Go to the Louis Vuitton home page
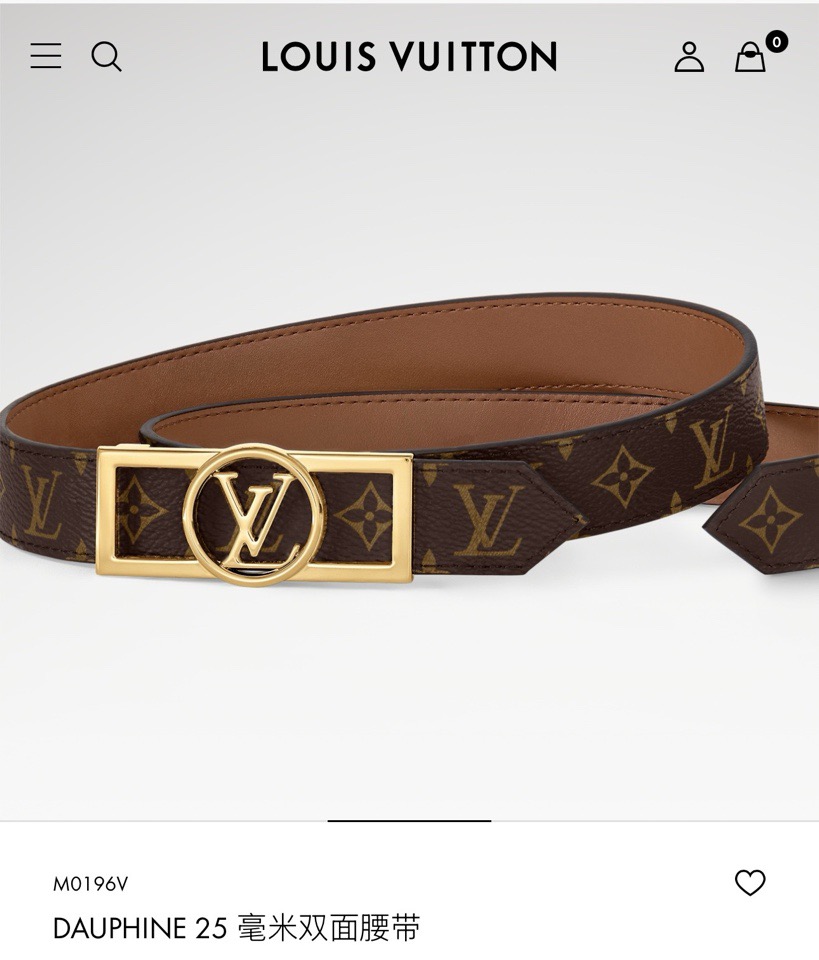The image size is (819, 960). tap(409, 56)
